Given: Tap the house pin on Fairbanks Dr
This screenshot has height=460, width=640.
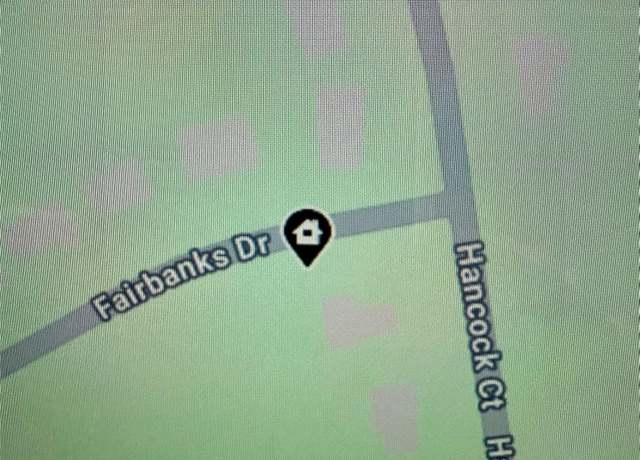Looking at the screenshot, I should pos(309,234).
